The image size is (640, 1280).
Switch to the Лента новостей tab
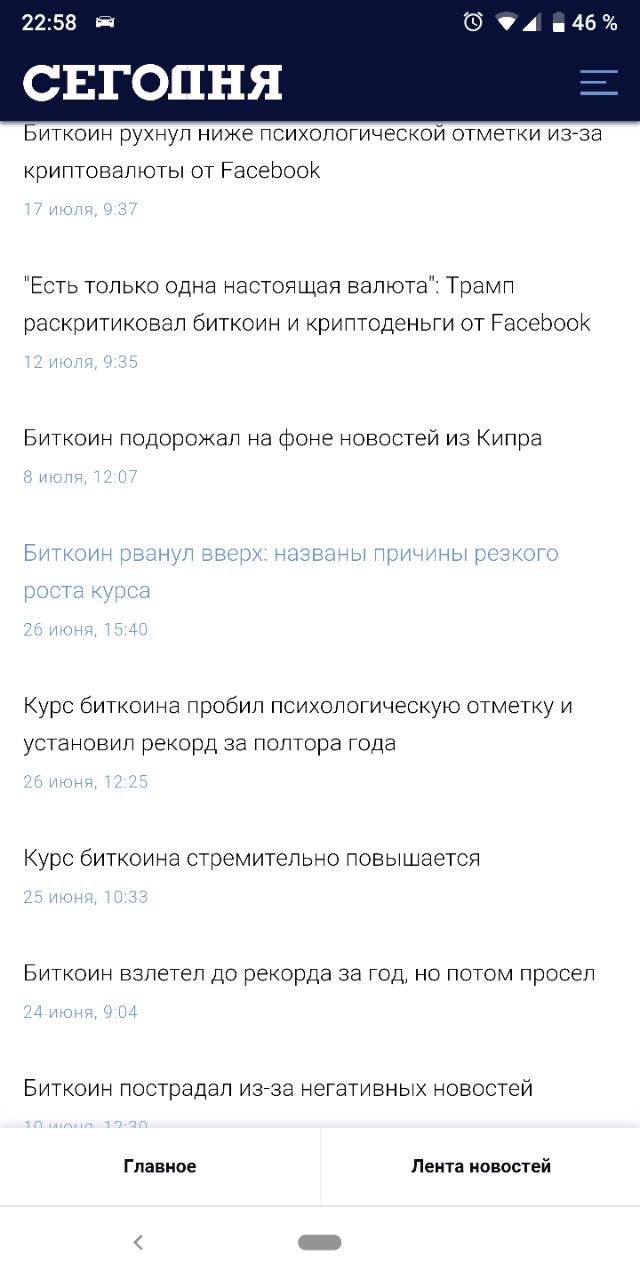[481, 1166]
